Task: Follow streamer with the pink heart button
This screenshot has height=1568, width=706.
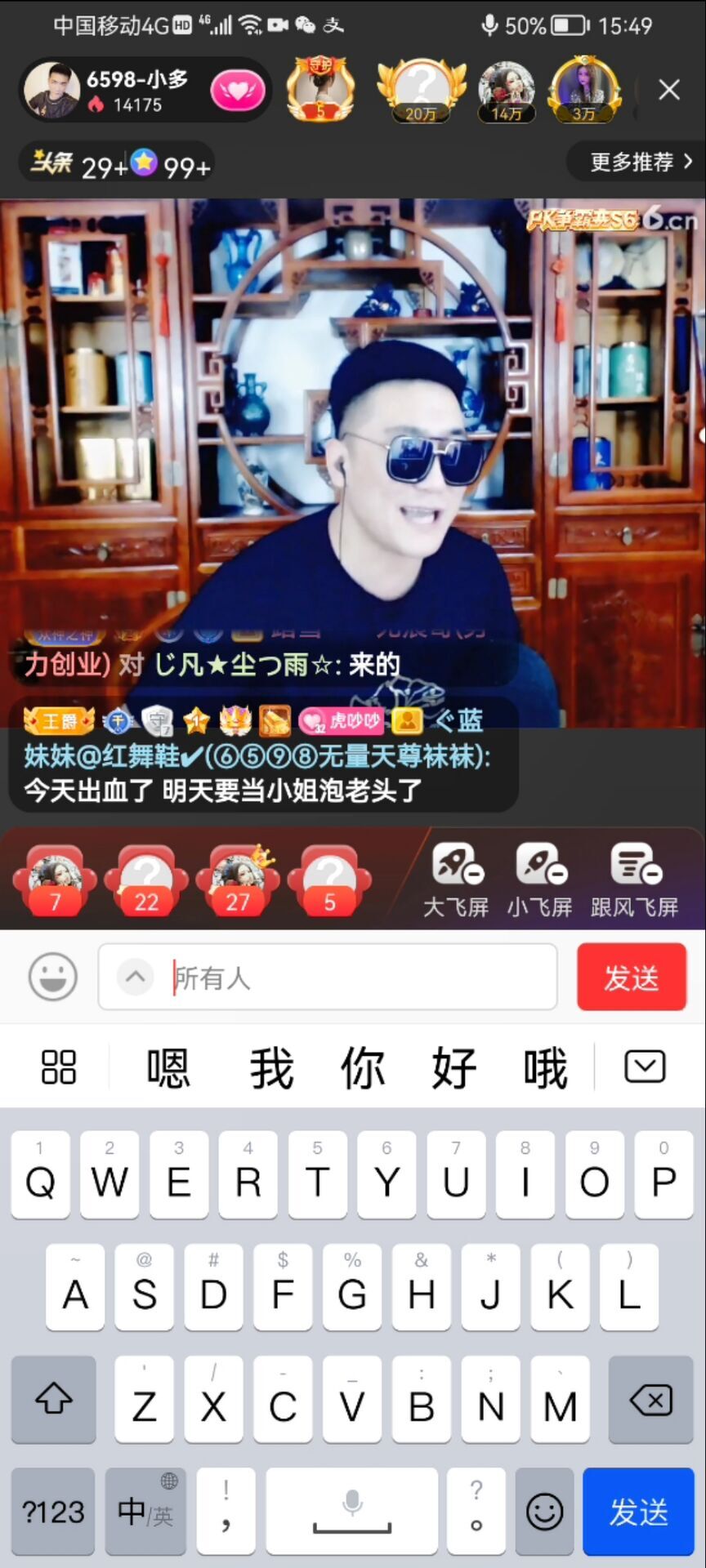Action: click(238, 91)
